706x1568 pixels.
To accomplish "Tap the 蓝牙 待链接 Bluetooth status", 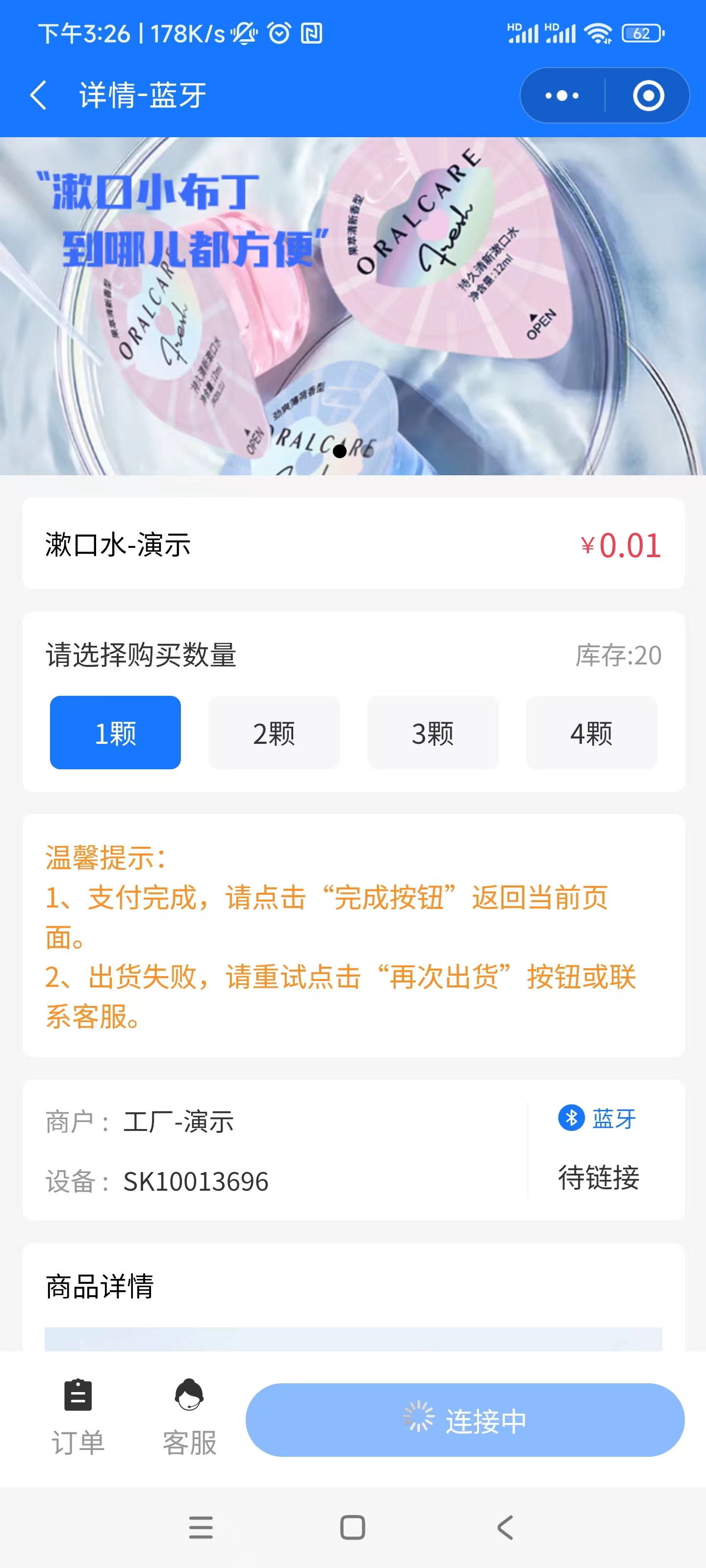I will pos(598,1148).
